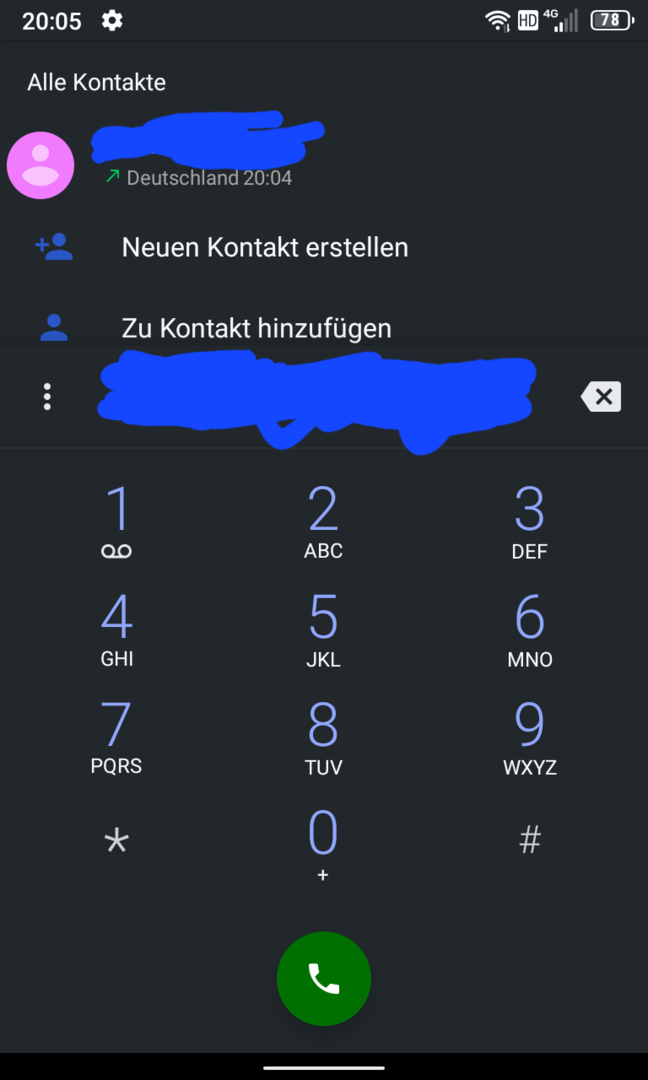The image size is (648, 1080).
Task: Enter the hash key
Action: 529,841
